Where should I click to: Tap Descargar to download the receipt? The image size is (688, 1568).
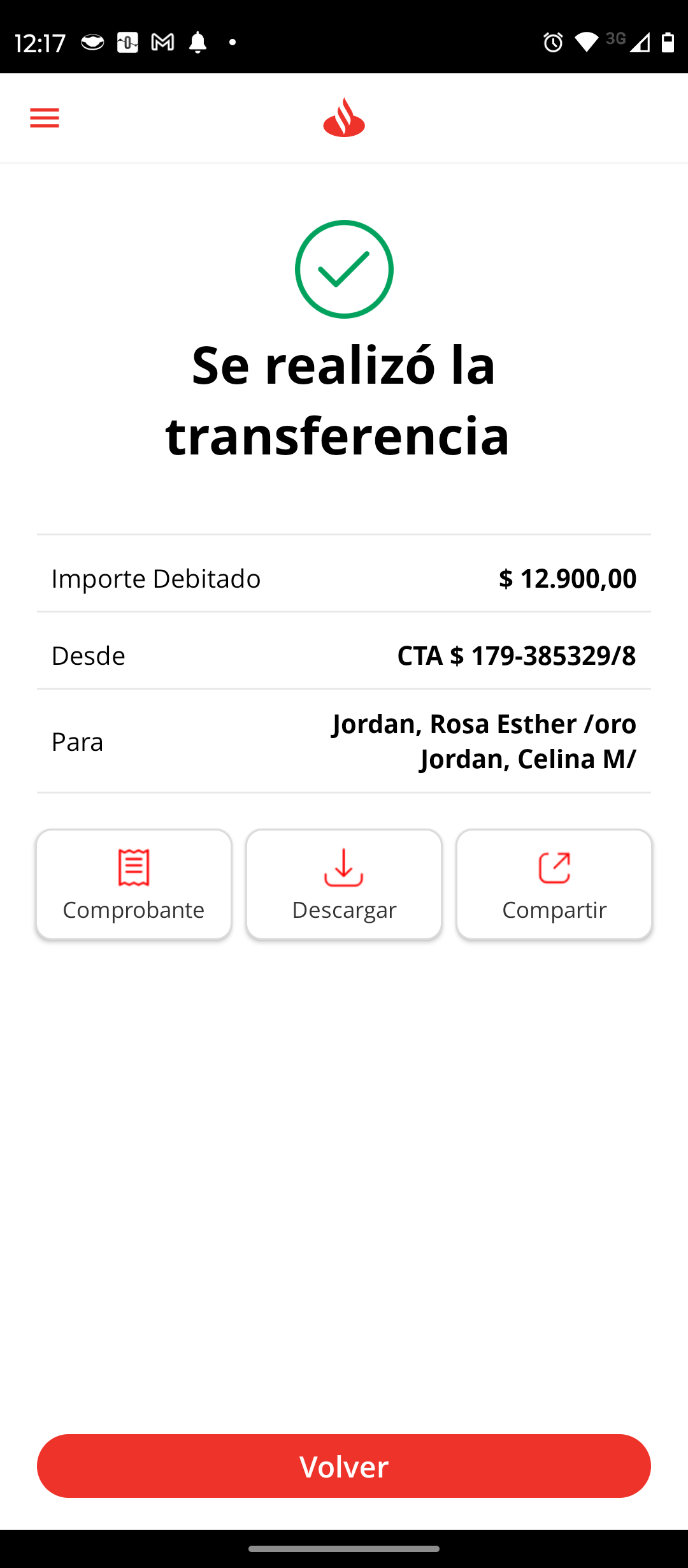pyautogui.click(x=344, y=884)
